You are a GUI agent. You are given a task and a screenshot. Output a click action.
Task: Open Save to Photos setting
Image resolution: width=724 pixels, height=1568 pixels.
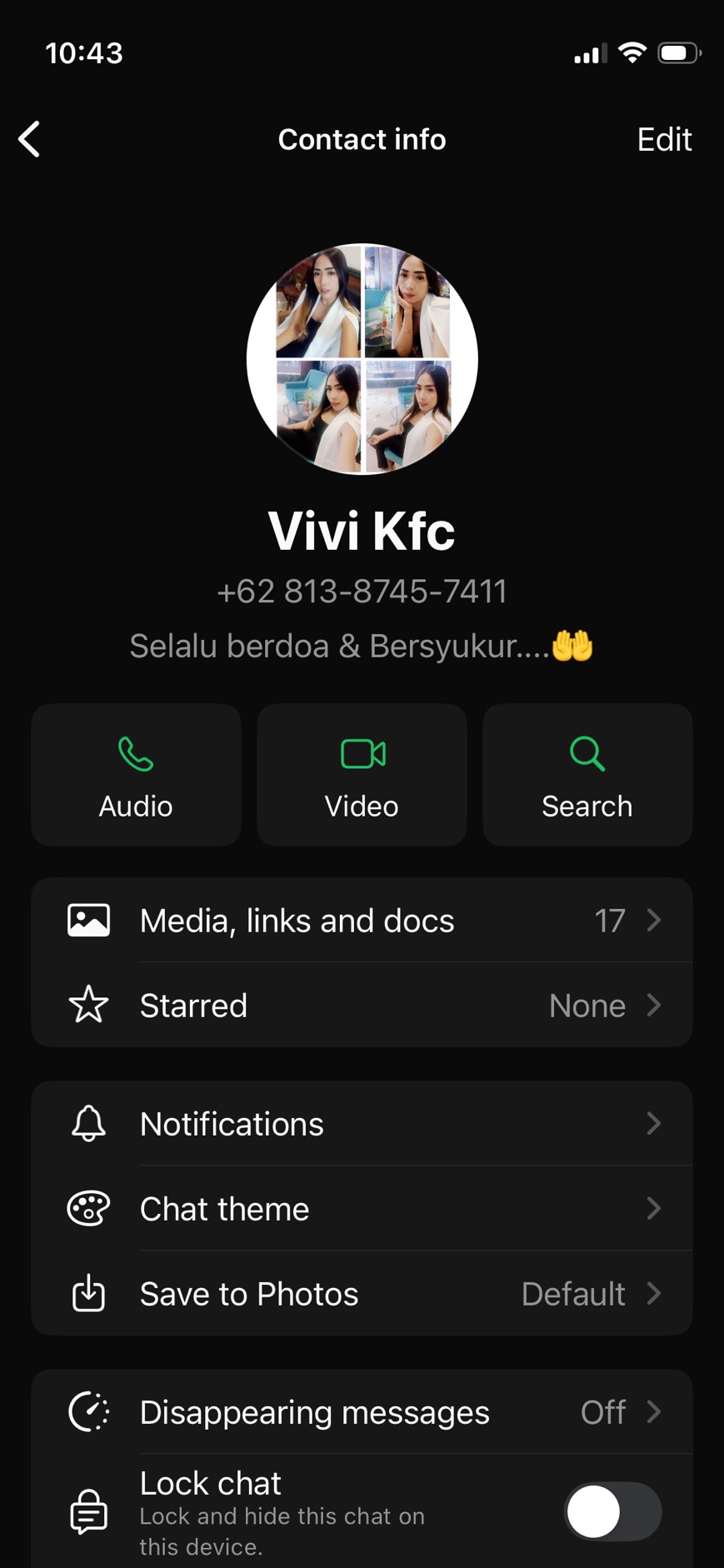coord(362,1294)
